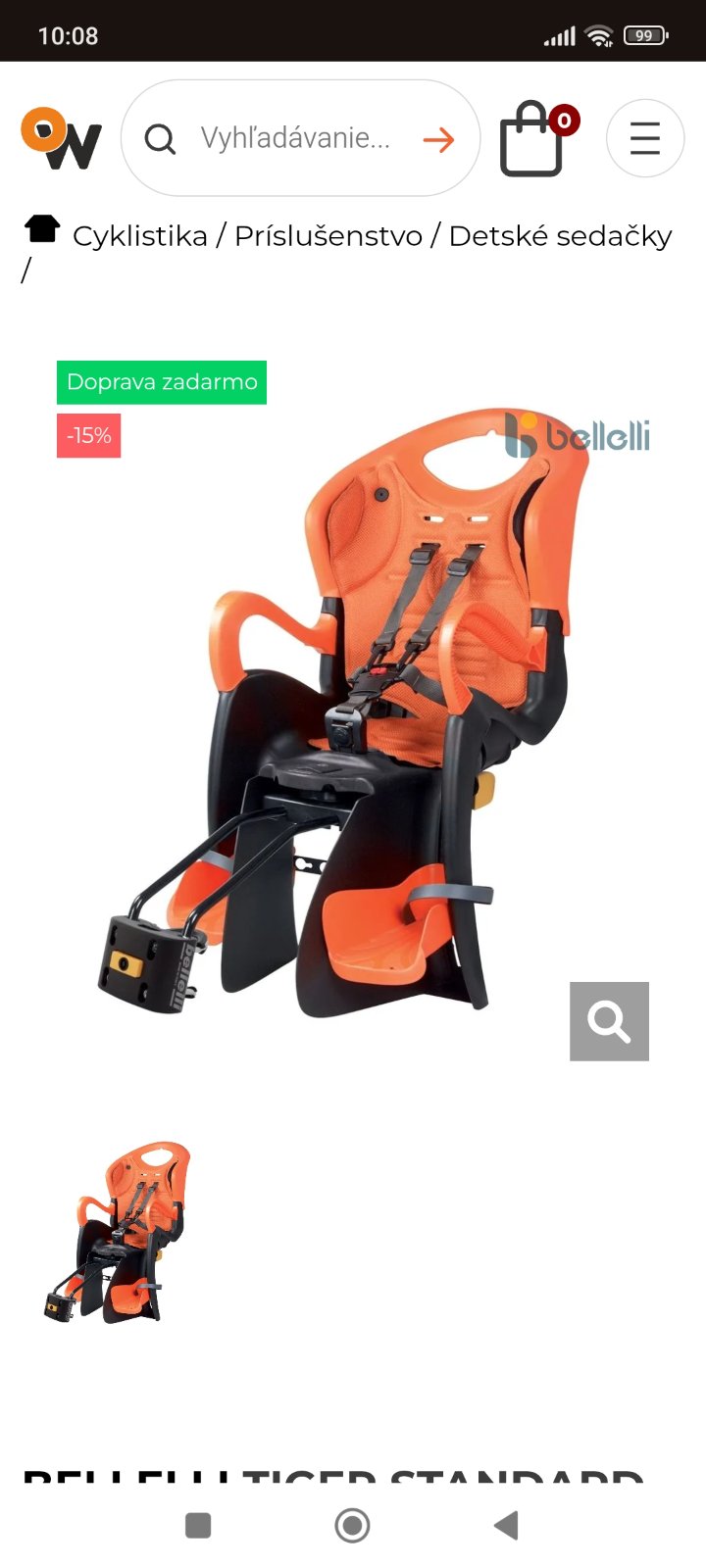The width and height of the screenshot is (706, 1568).
Task: Go to home via breadcrumb house icon
Action: (x=42, y=229)
